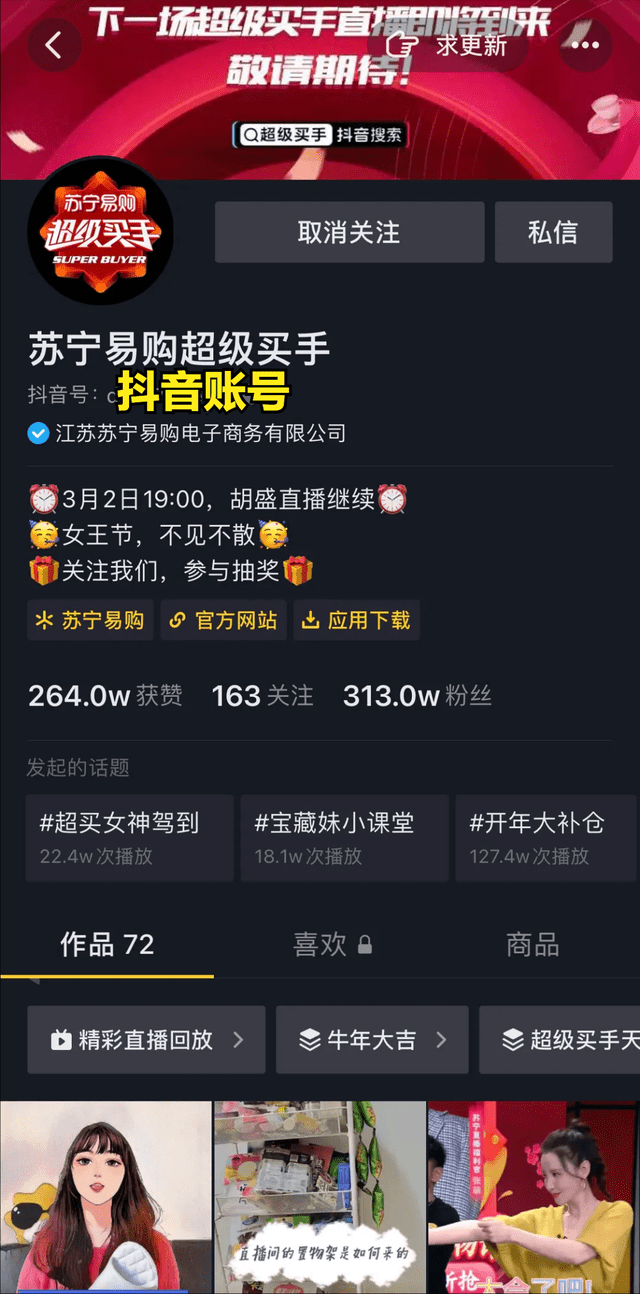This screenshot has width=640, height=1294.
Task: Go back using the top-left arrow
Action: (54, 45)
